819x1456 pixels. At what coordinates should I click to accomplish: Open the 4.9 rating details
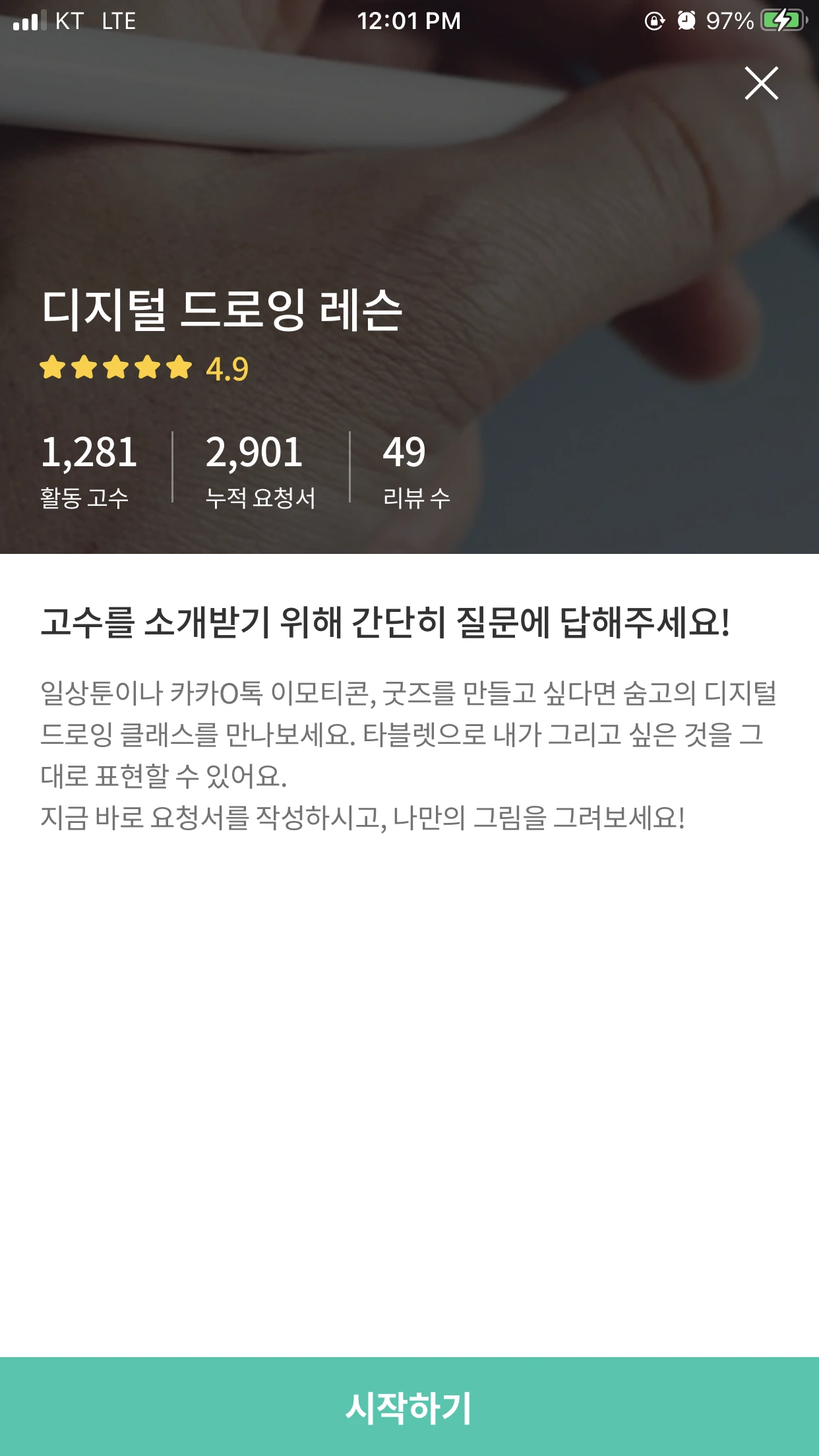click(x=226, y=369)
